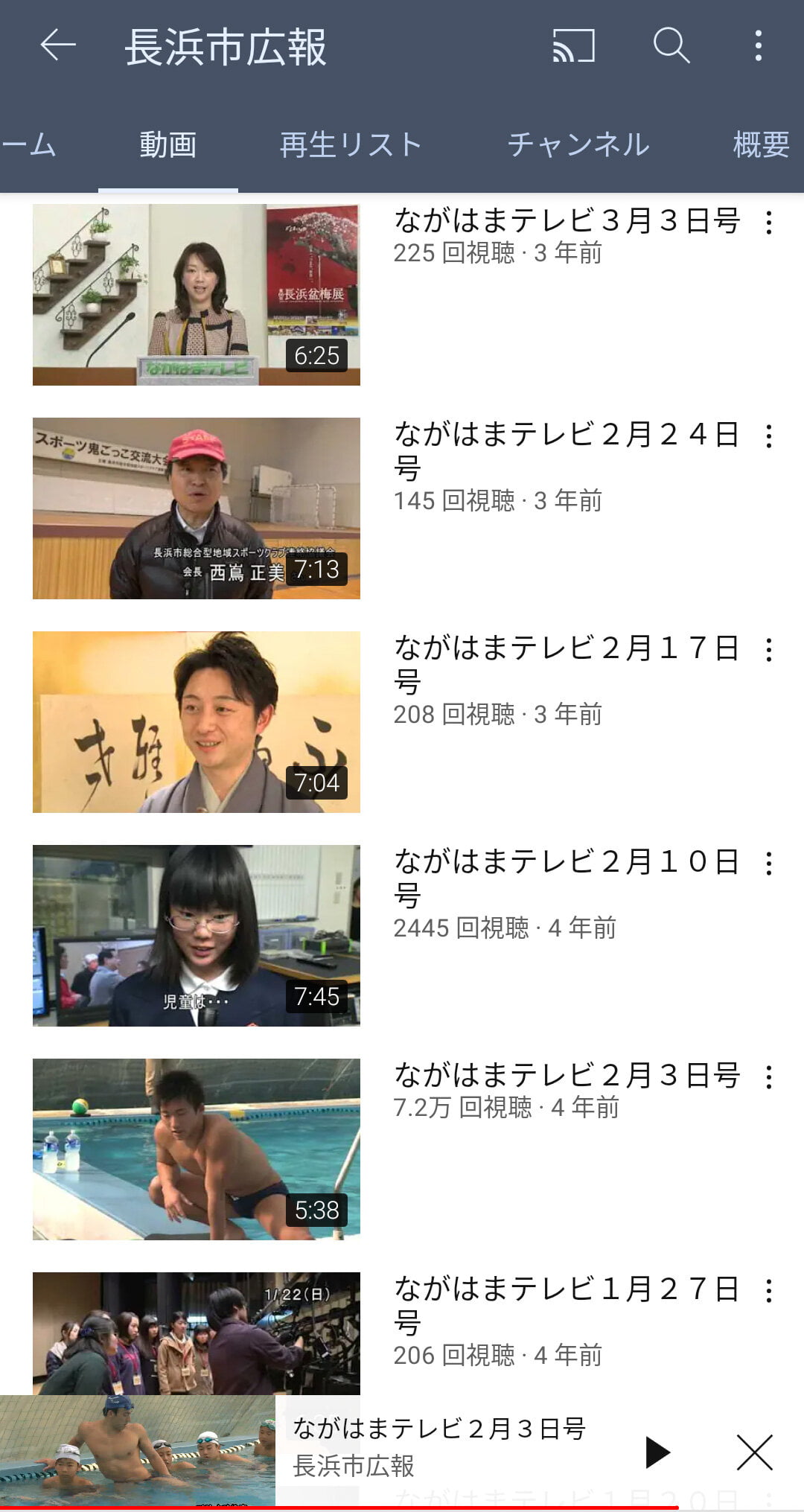Open options for ながはまテレビ３月３日号
The height and width of the screenshot is (1512, 804).
click(769, 223)
